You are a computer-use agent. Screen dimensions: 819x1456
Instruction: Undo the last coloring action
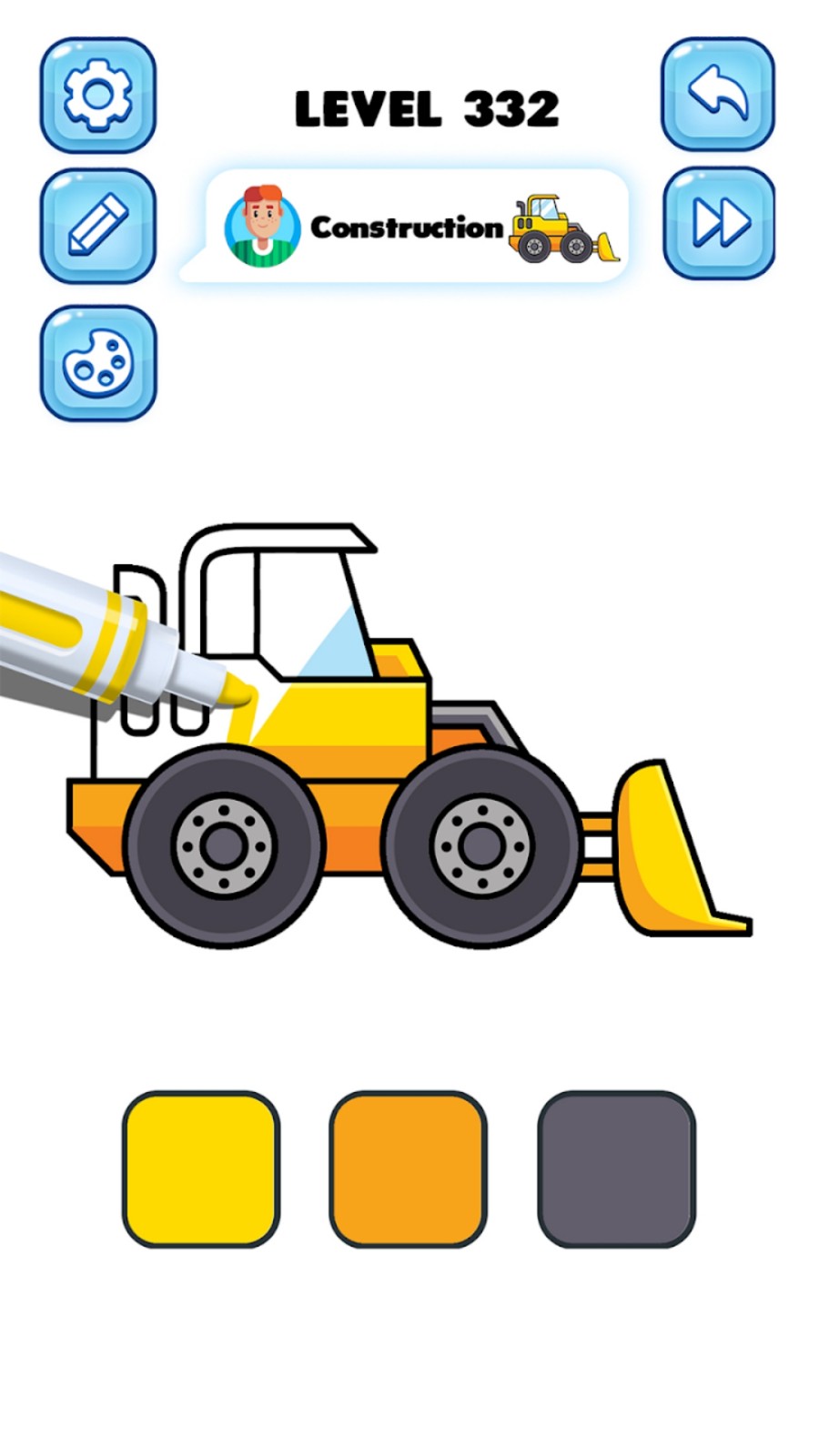pos(717,94)
